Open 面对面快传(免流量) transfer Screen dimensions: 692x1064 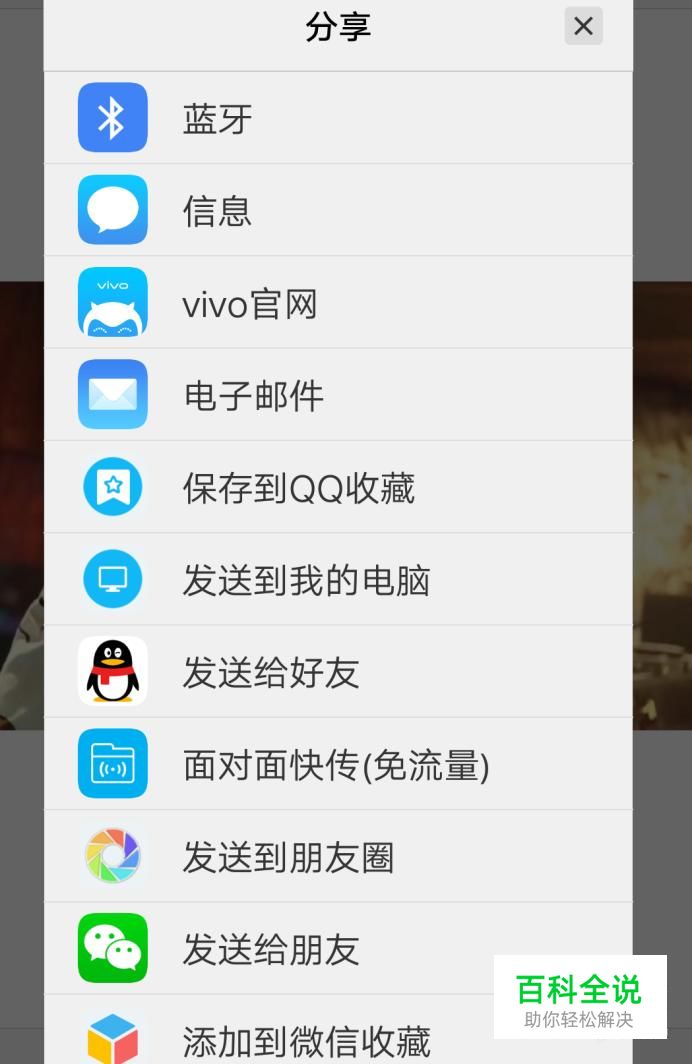point(338,765)
